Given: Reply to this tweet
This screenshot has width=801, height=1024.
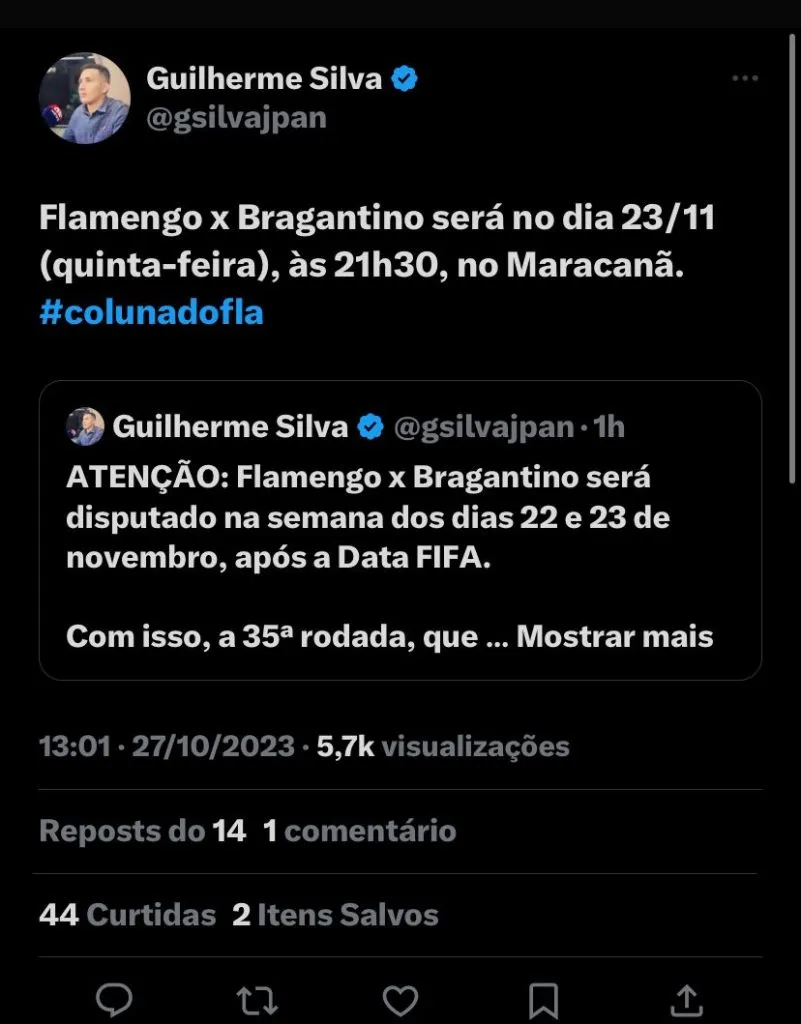Looking at the screenshot, I should [x=116, y=1000].
